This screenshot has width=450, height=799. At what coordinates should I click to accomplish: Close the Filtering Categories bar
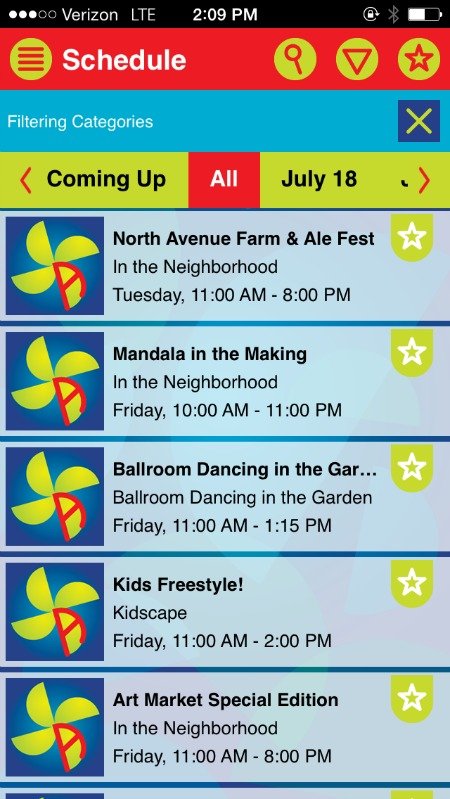click(x=419, y=121)
